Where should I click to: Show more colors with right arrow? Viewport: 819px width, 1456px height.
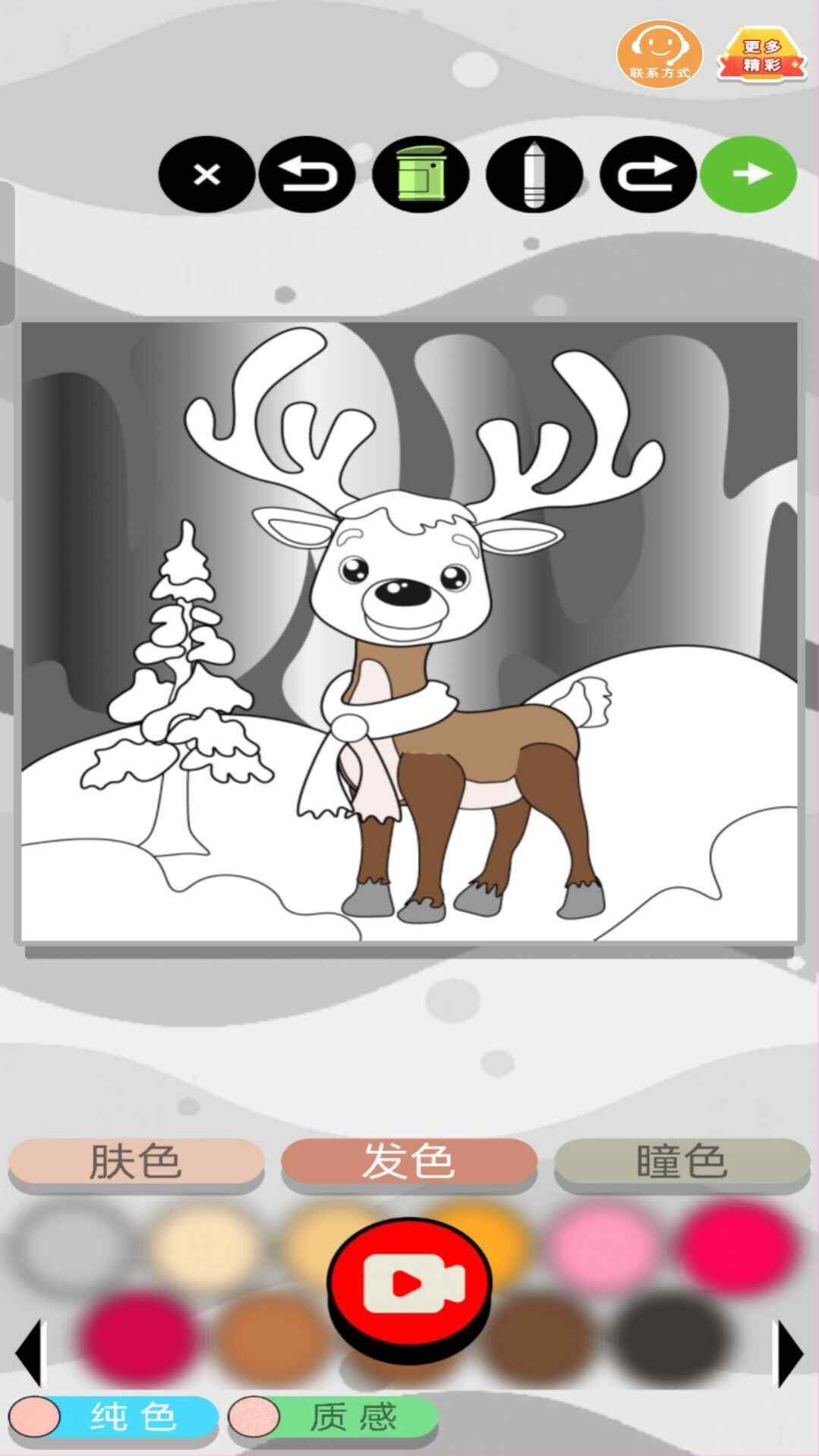coord(788,1354)
